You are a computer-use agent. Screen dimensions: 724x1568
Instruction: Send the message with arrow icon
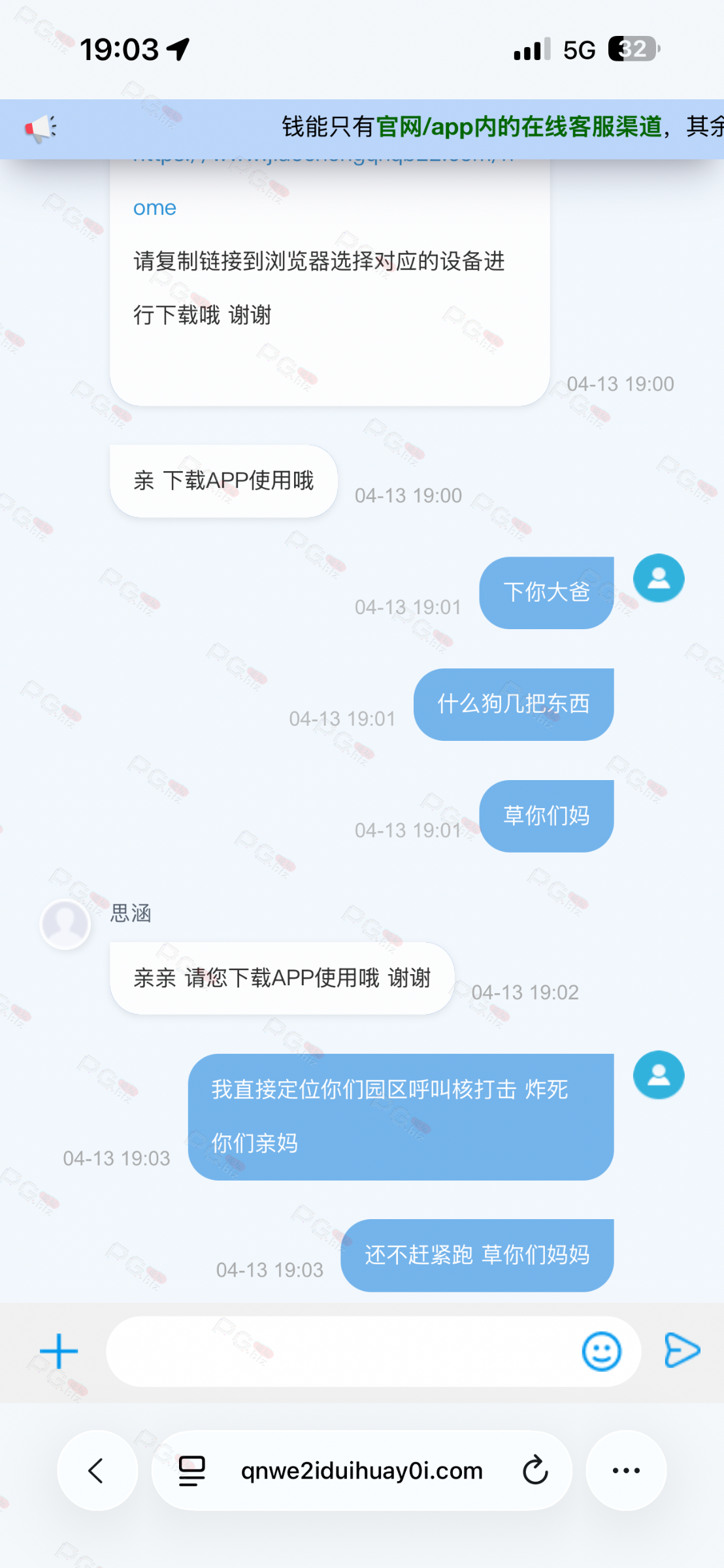[682, 1350]
